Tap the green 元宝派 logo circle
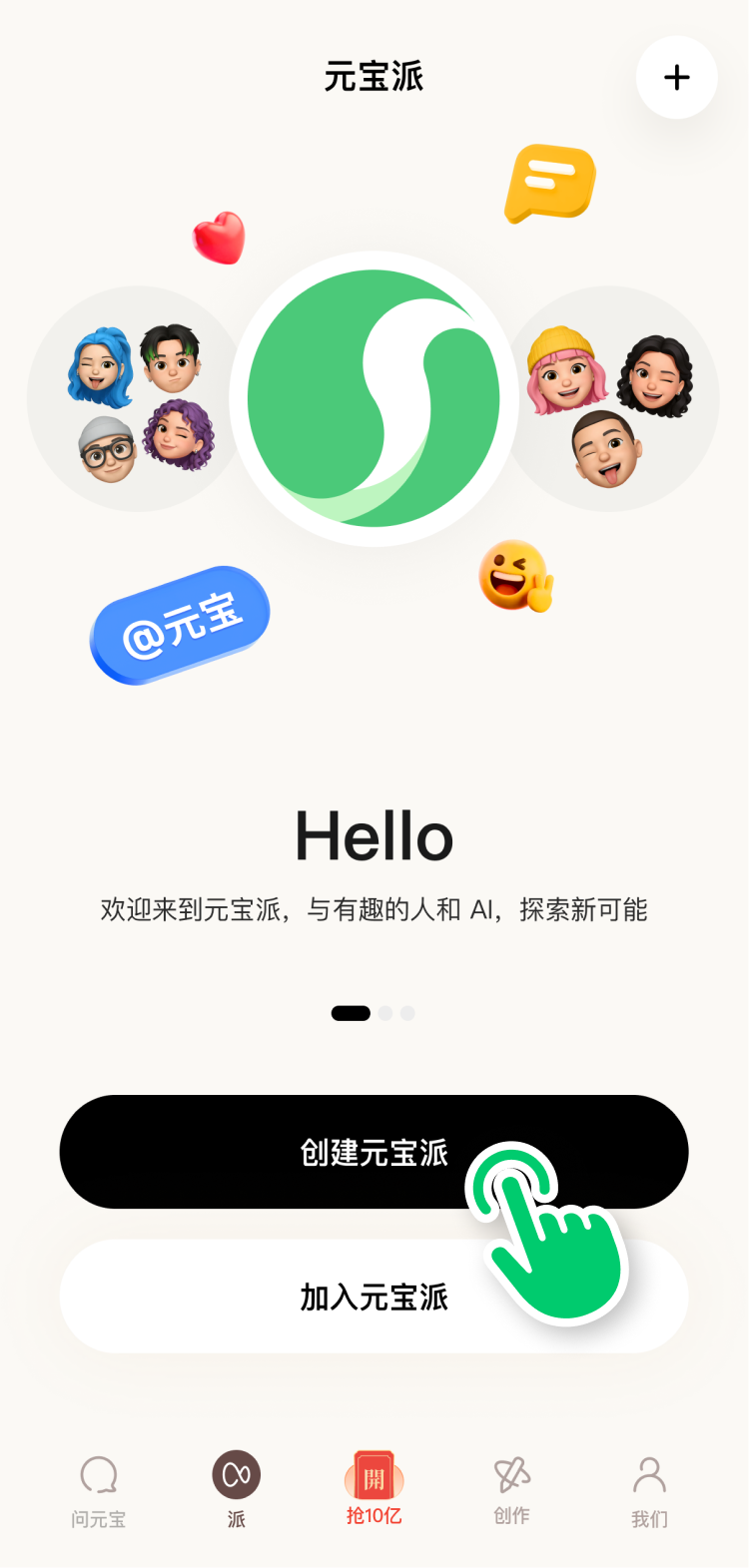Image resolution: width=749 pixels, height=1568 pixels. [x=374, y=397]
